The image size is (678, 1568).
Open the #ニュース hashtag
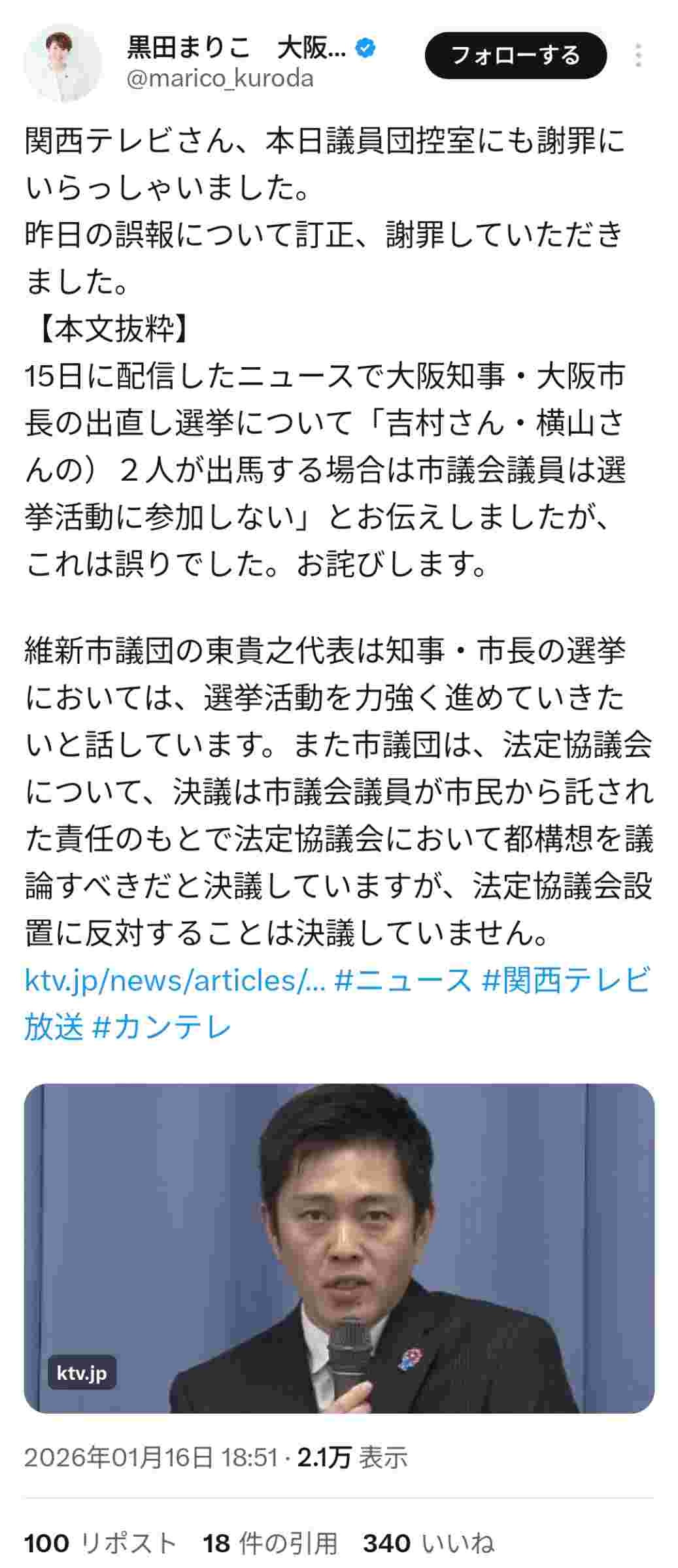click(x=403, y=981)
